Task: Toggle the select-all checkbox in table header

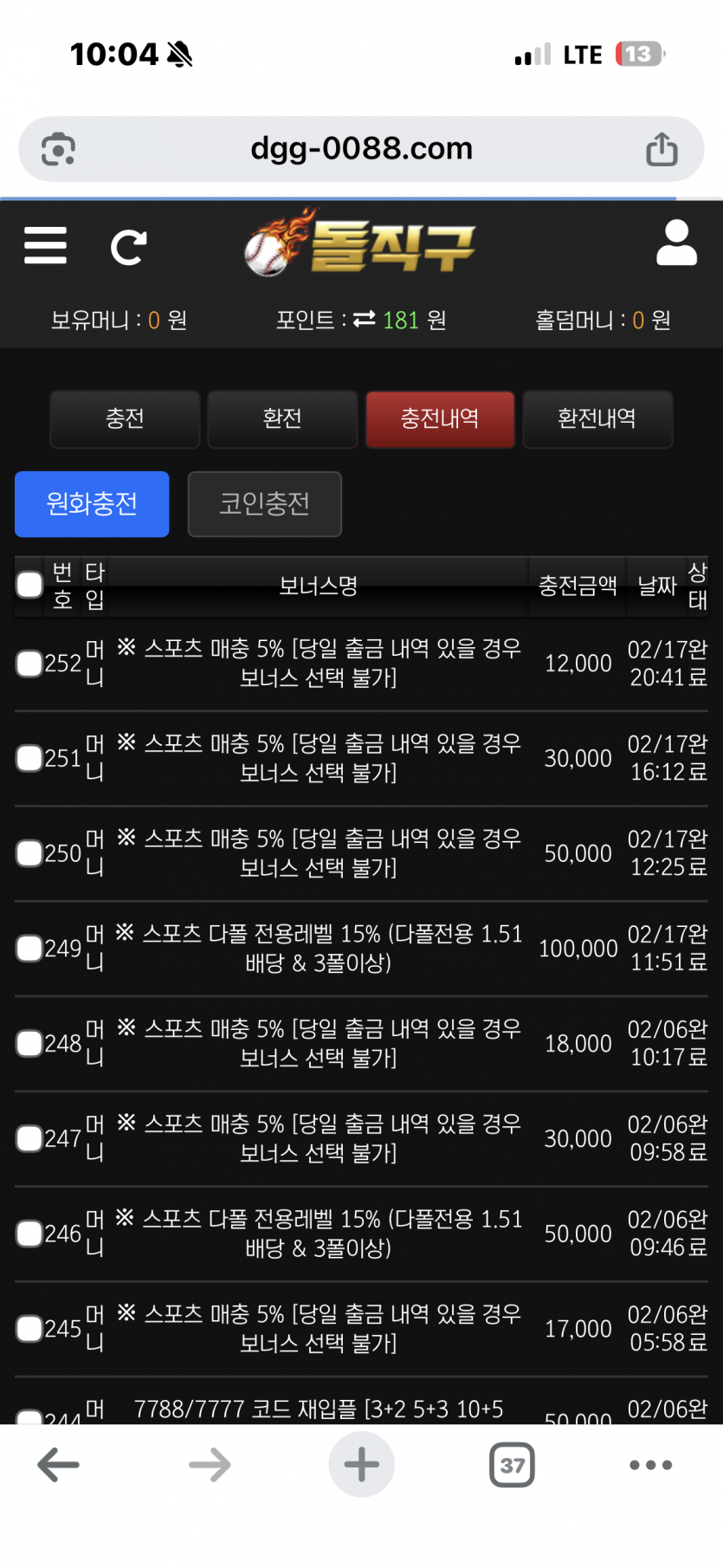Action: click(x=29, y=585)
